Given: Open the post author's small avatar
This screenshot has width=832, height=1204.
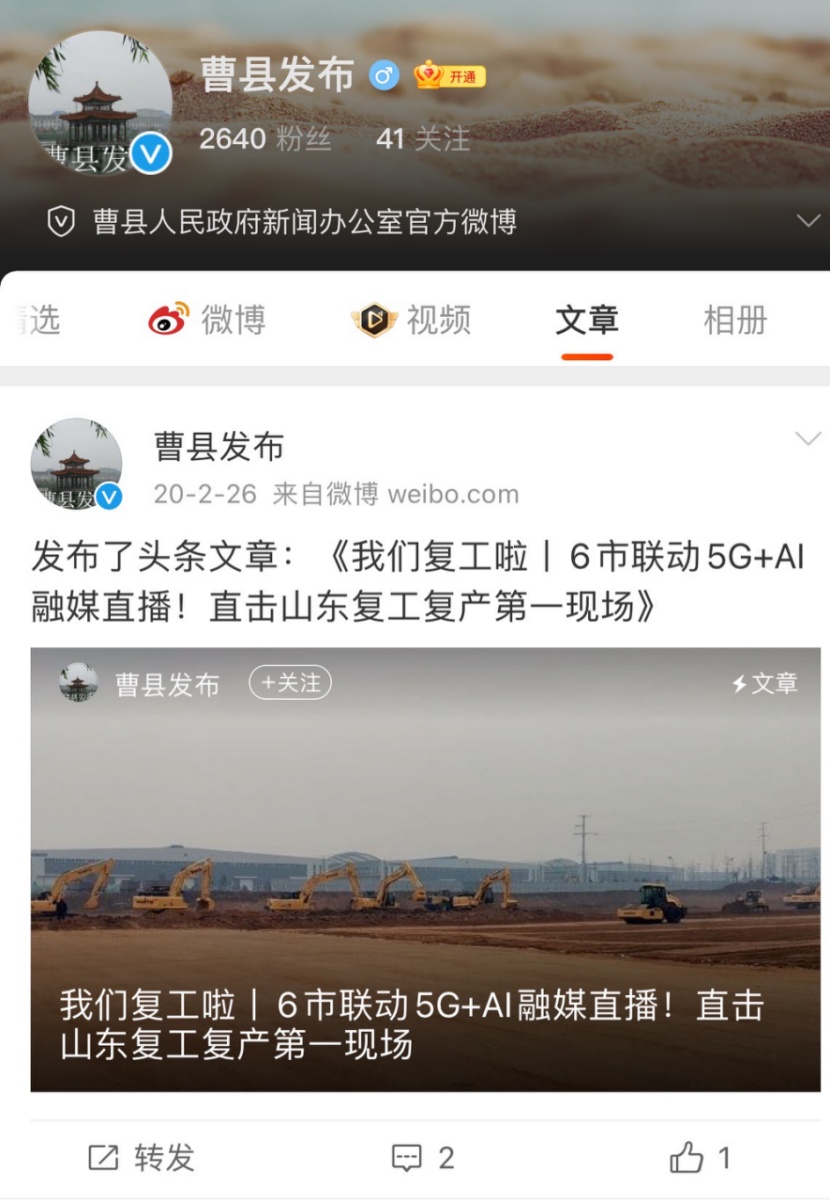Looking at the screenshot, I should click(x=76, y=464).
